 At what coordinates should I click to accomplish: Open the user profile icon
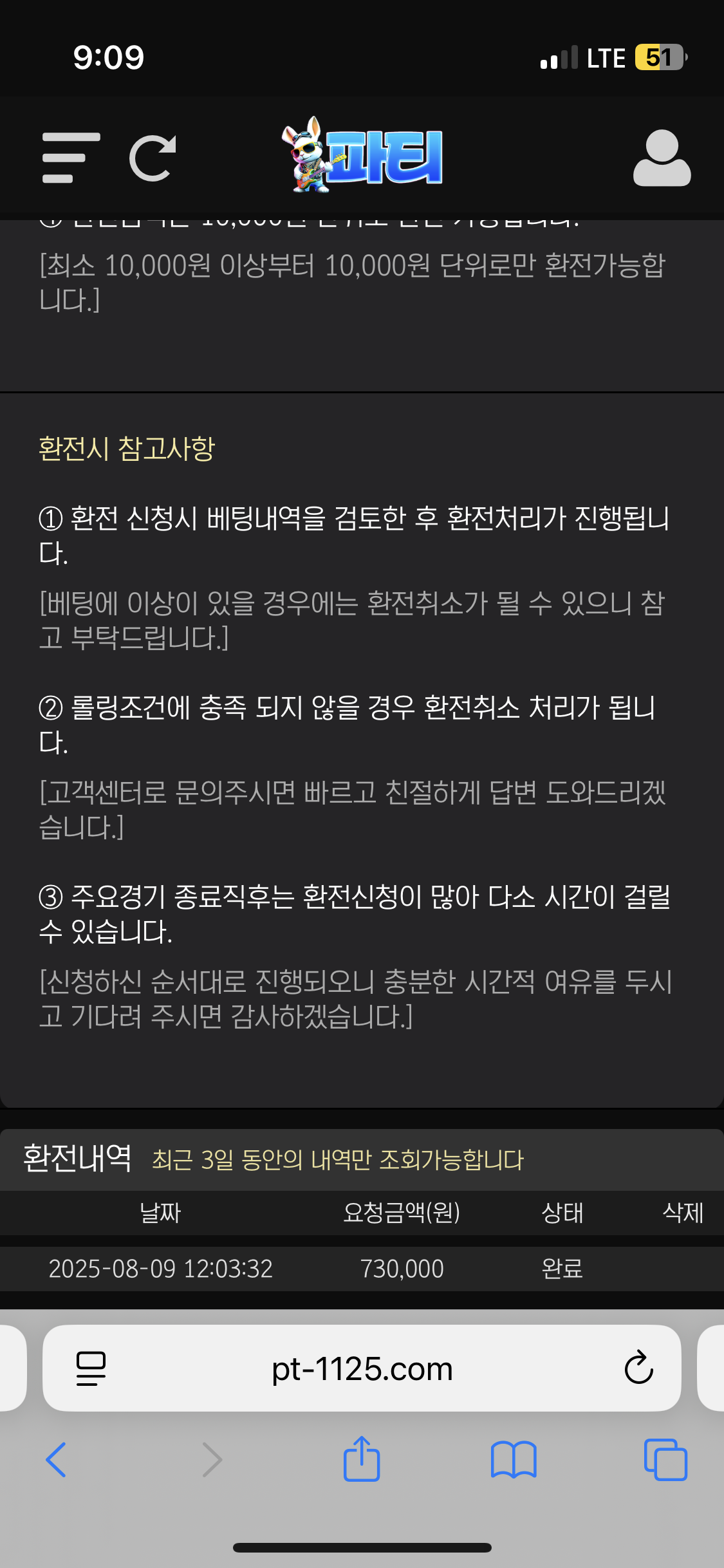(x=662, y=158)
